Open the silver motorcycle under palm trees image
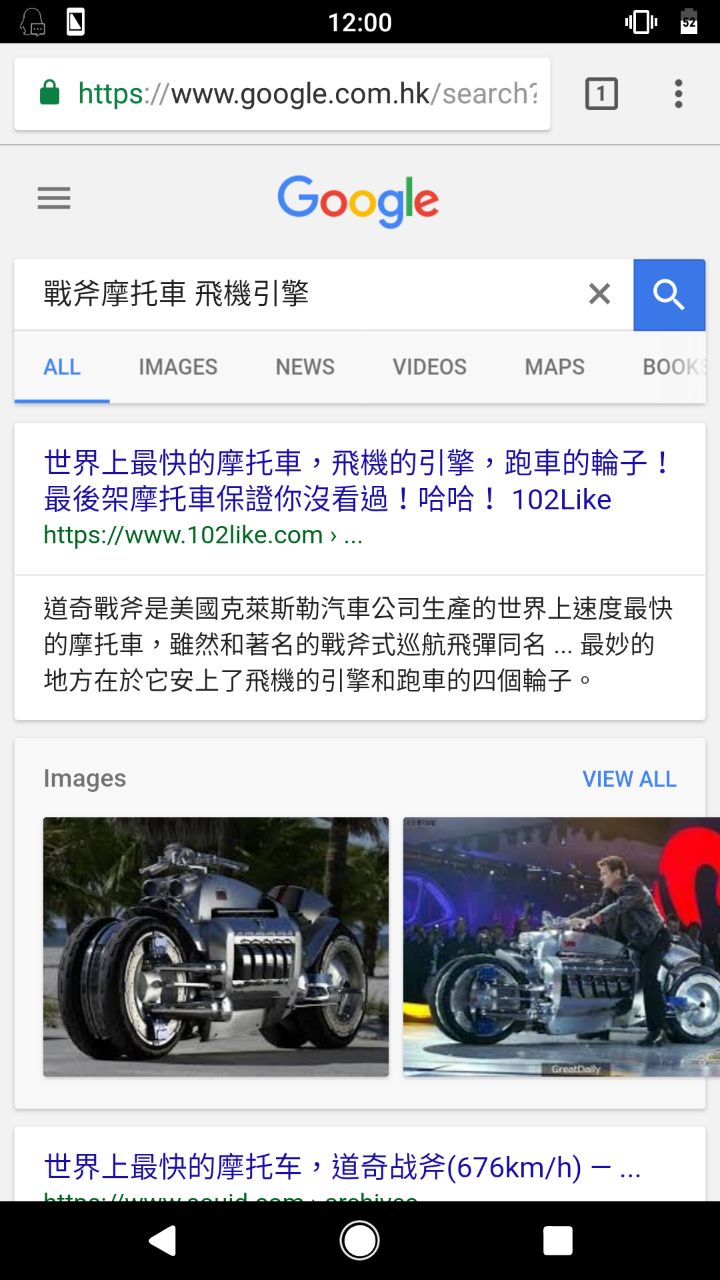720x1280 pixels. click(216, 946)
